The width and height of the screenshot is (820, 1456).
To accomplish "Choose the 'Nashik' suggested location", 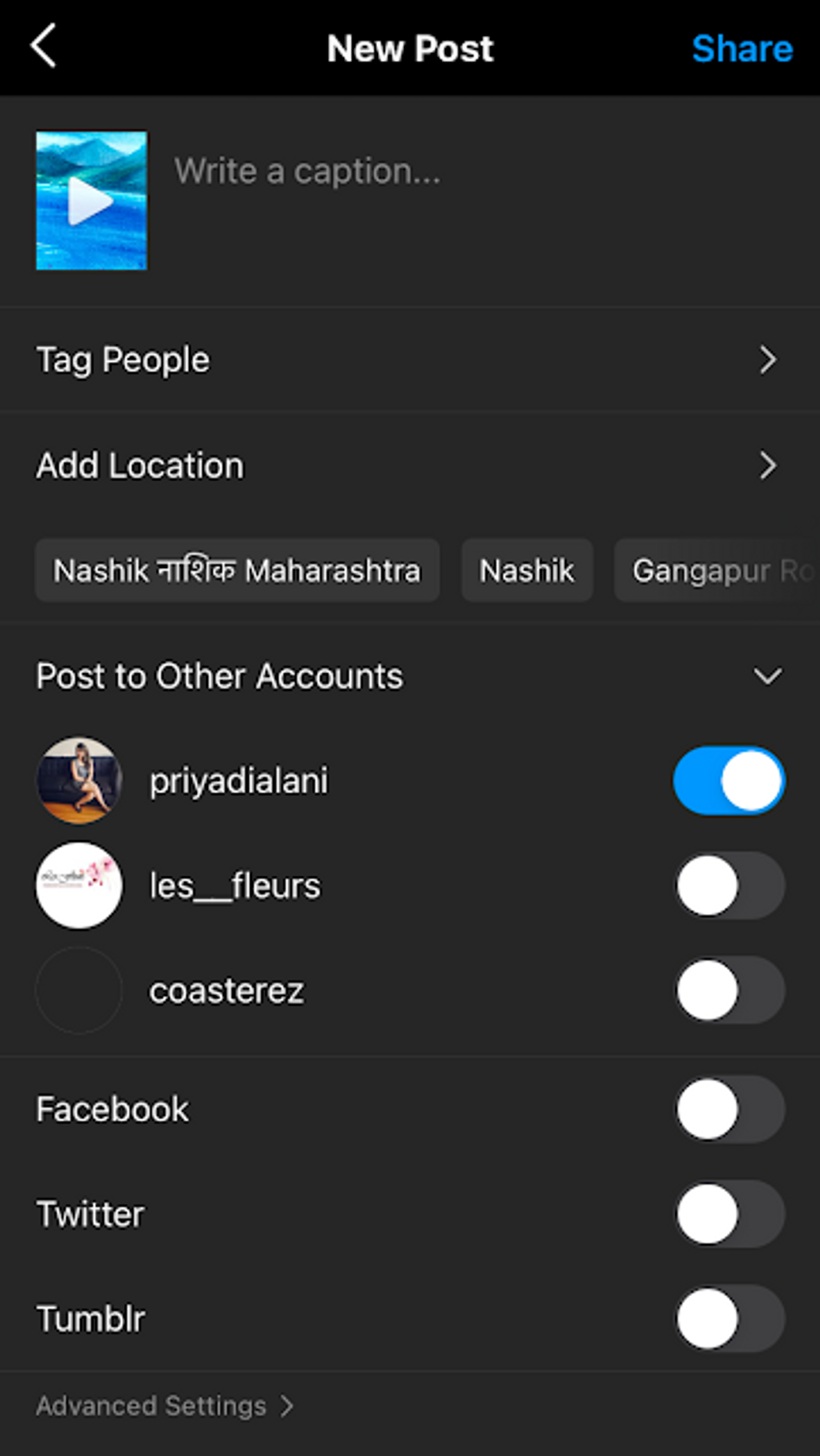I will click(x=526, y=570).
